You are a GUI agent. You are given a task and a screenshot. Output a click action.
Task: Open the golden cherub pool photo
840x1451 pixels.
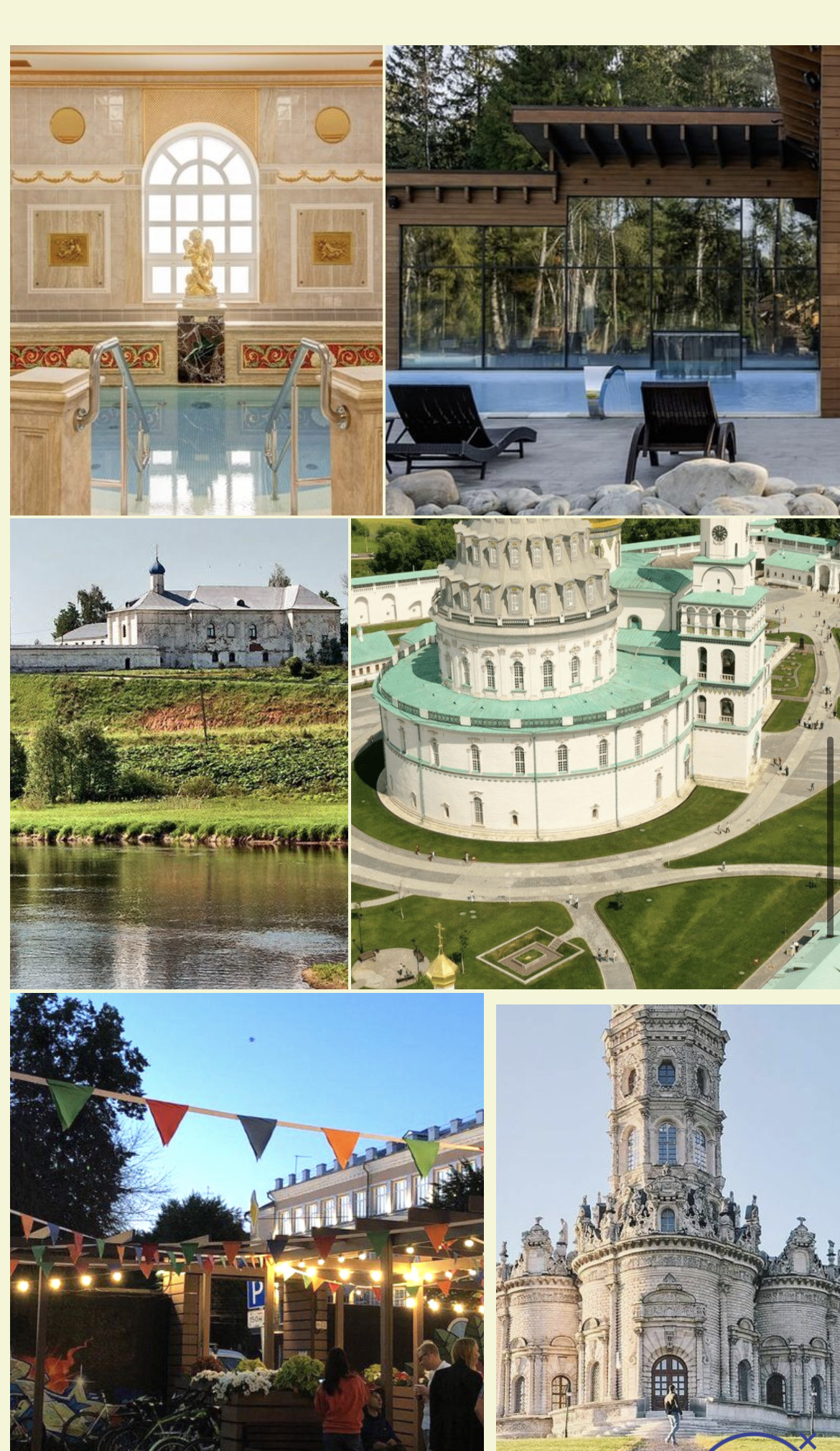196,280
